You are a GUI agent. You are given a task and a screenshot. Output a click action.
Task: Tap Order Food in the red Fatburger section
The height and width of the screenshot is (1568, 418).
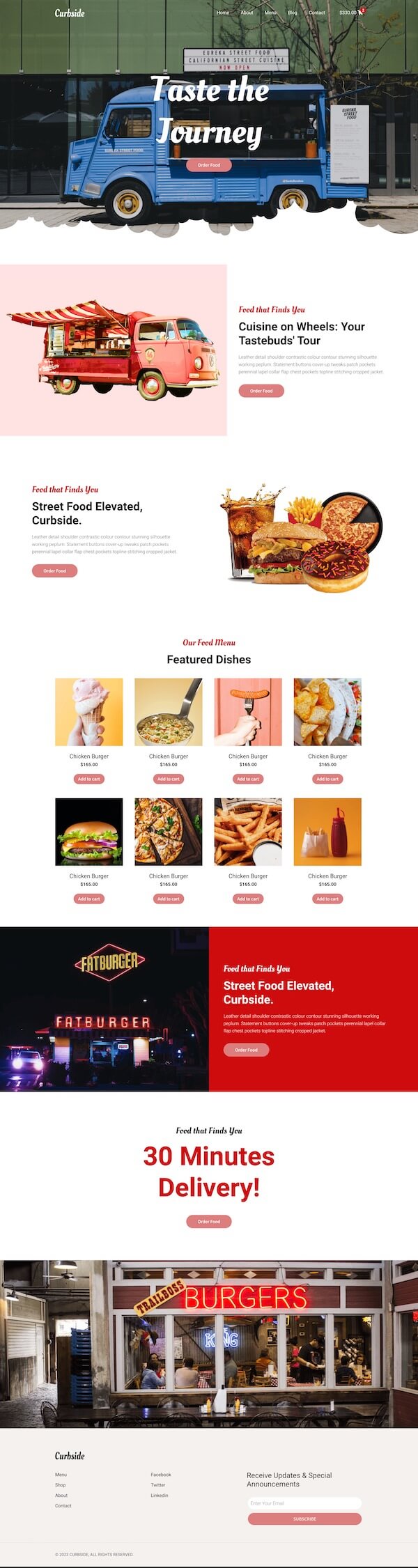(246, 1050)
